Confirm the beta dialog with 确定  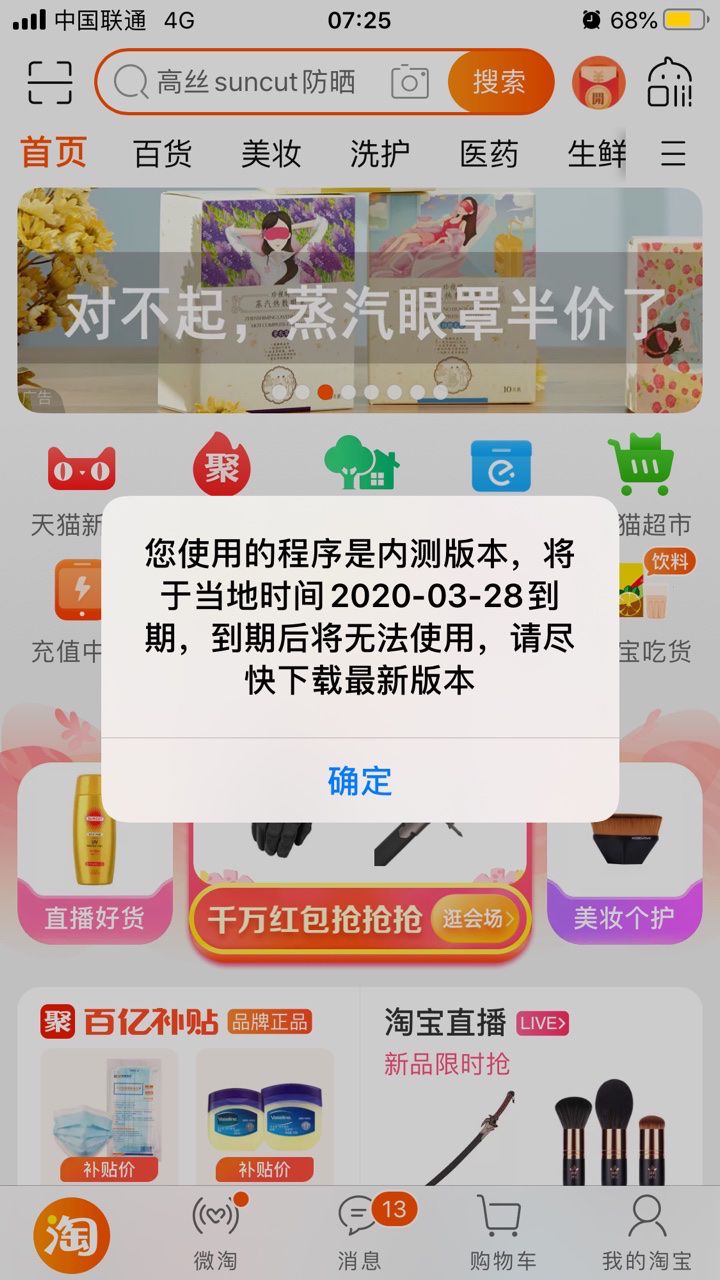360,781
